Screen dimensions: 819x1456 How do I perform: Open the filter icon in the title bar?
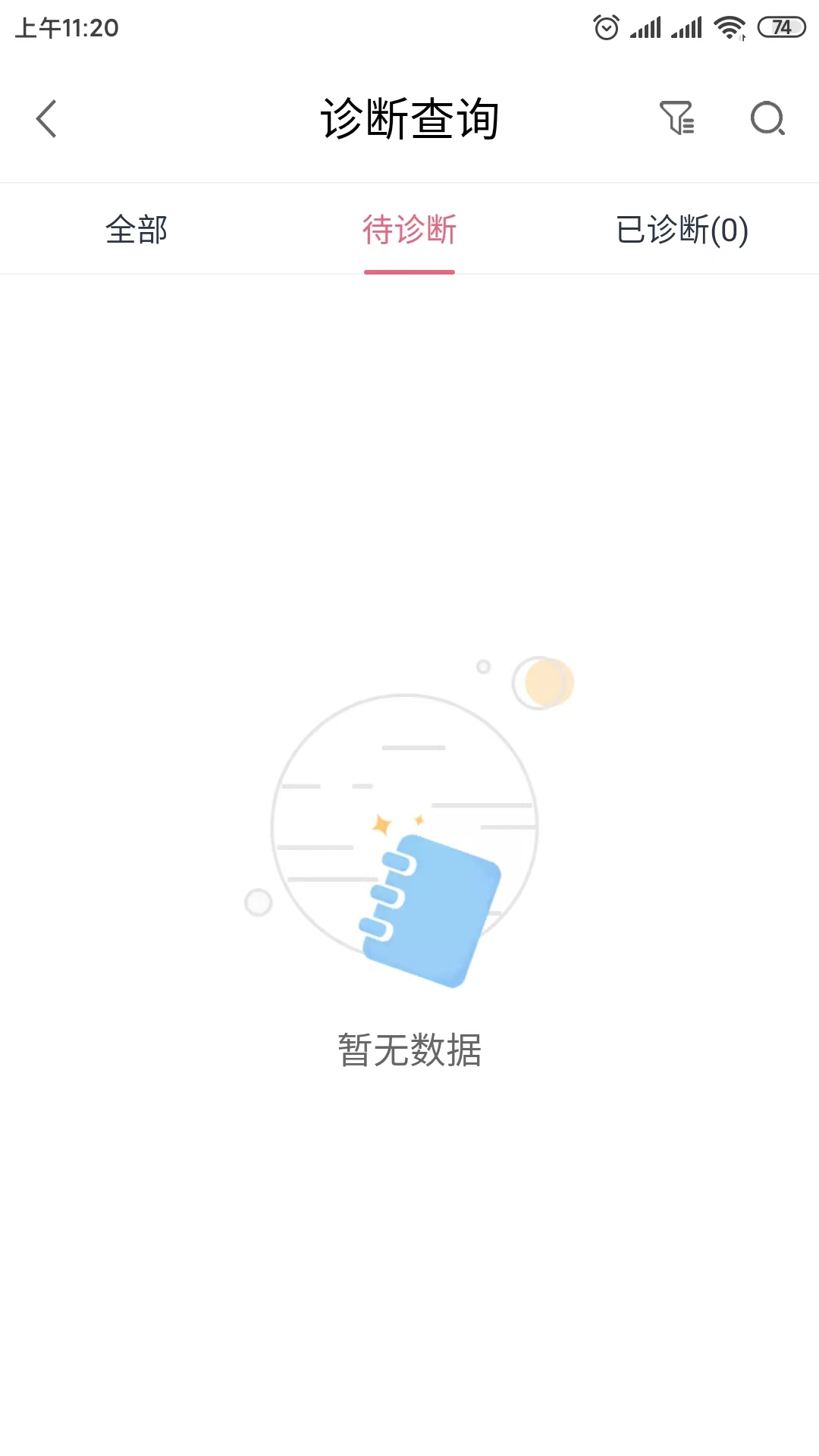coord(679,118)
